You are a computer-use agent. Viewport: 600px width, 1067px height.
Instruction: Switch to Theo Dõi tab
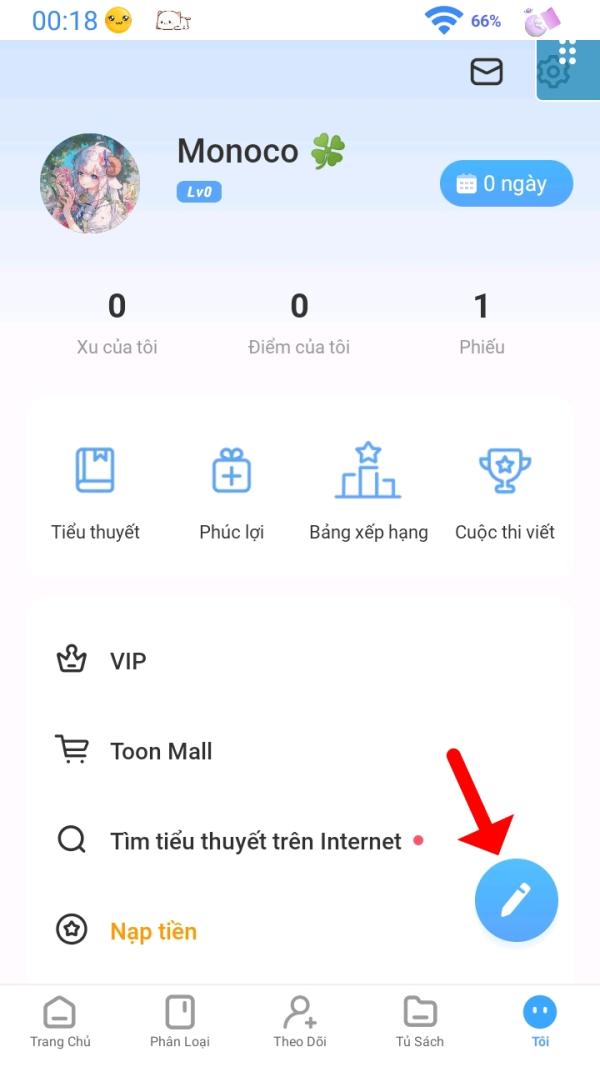(x=300, y=1022)
